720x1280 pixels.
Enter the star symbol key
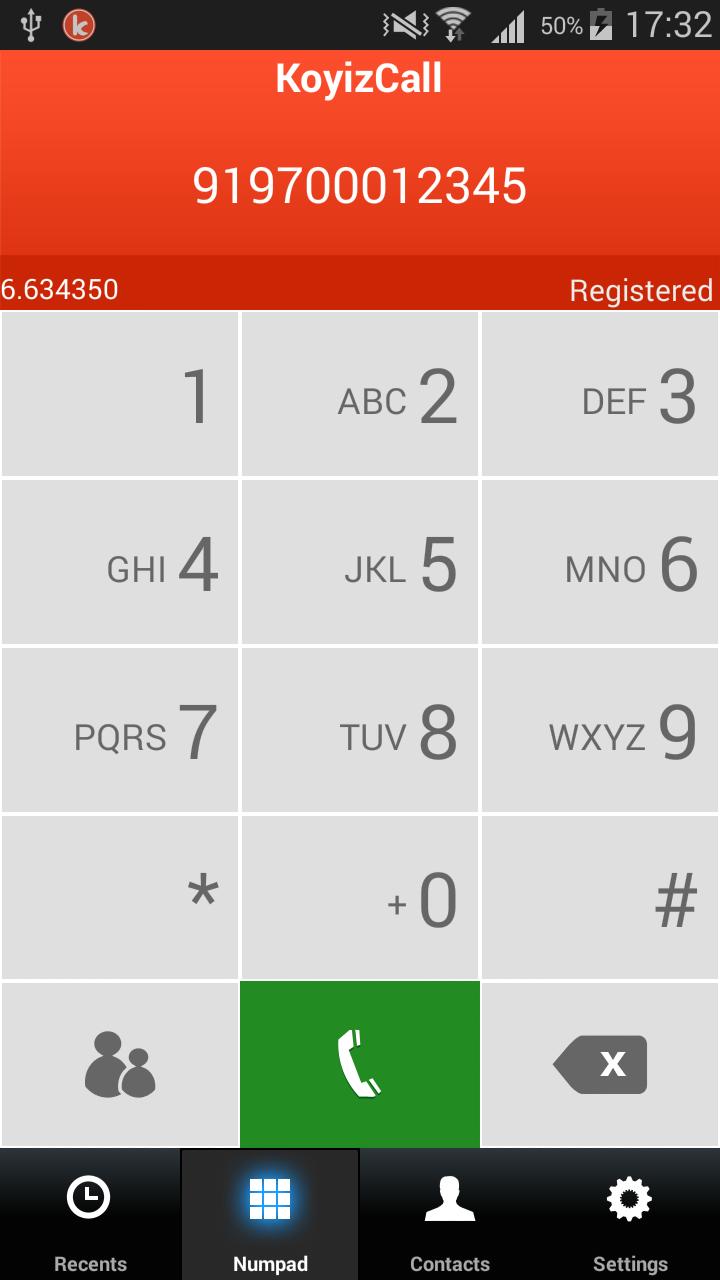pyautogui.click(x=120, y=898)
